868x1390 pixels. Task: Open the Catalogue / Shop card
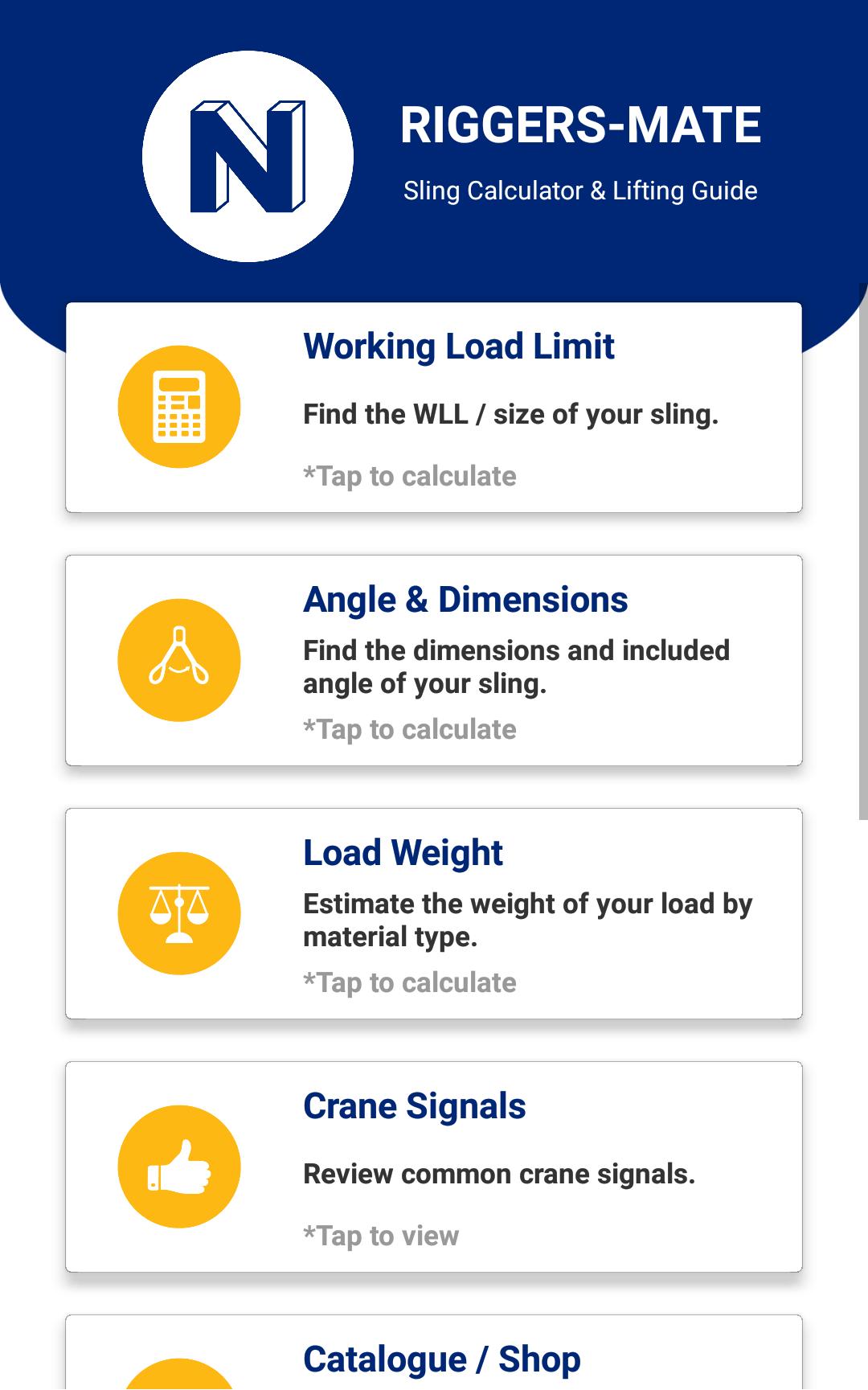point(434,1357)
